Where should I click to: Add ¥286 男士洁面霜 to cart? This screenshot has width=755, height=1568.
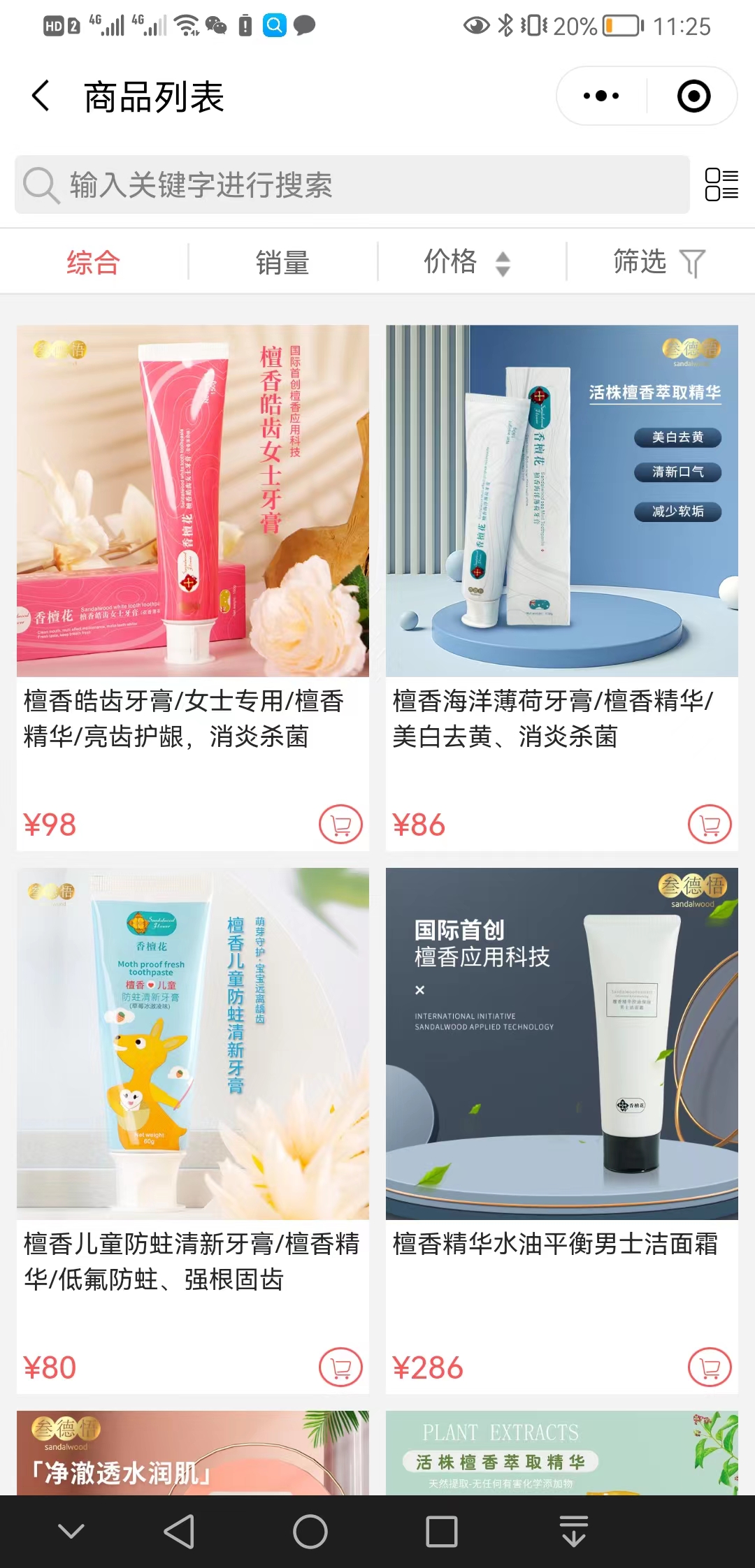pos(710,1367)
